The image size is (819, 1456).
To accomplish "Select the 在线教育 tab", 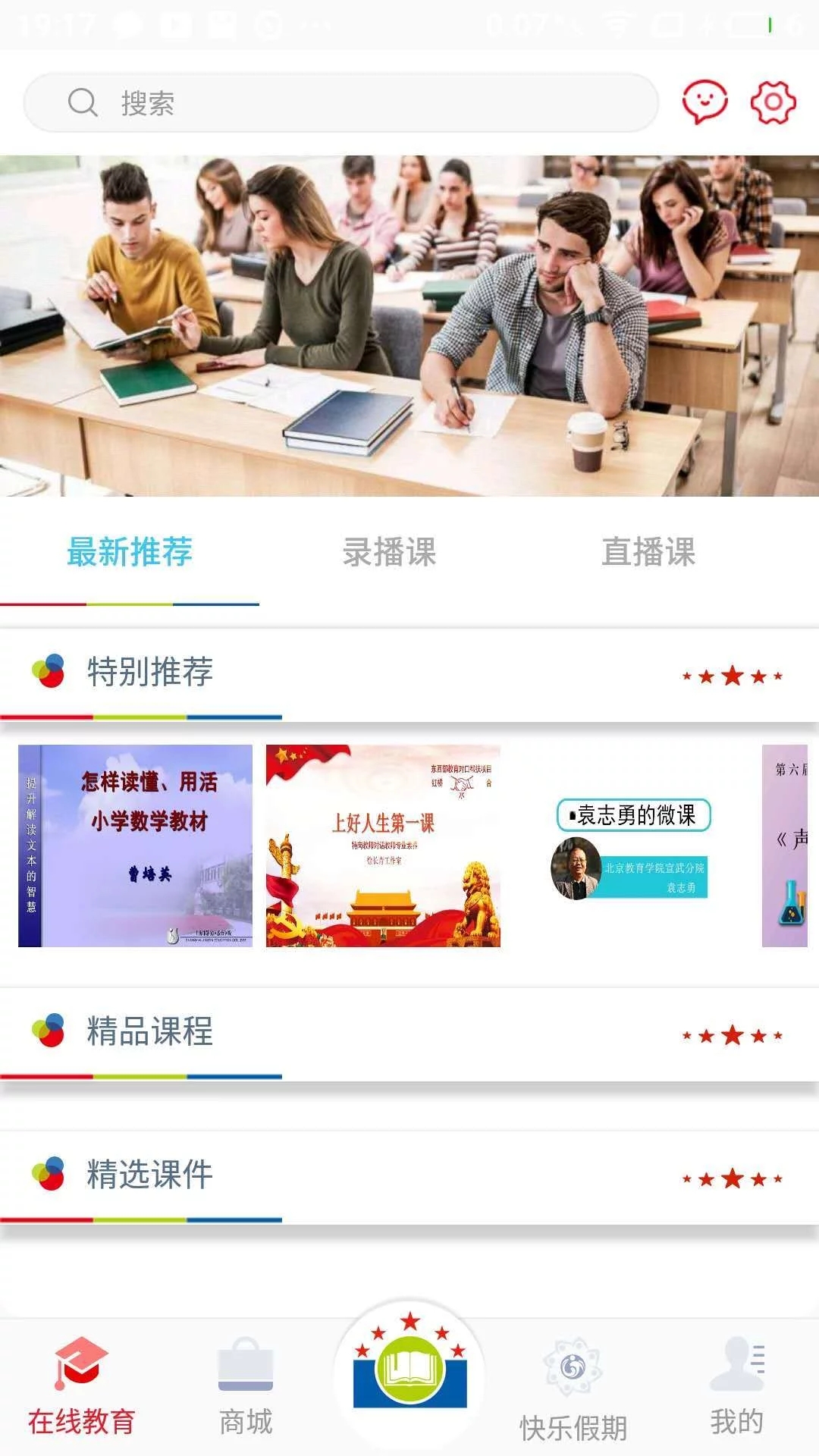I will click(x=82, y=1389).
